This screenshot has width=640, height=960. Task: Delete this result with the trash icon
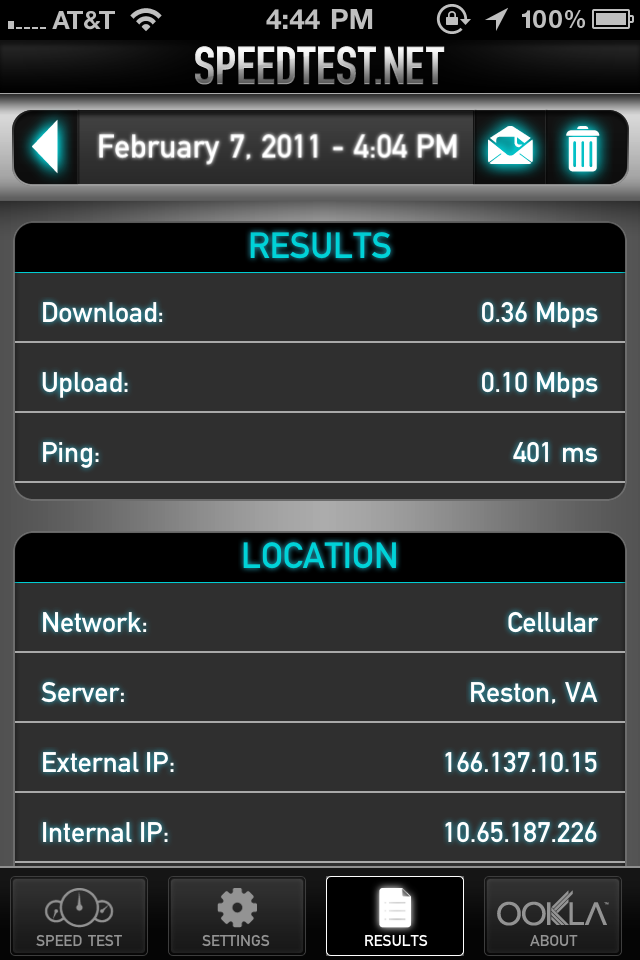[x=583, y=148]
